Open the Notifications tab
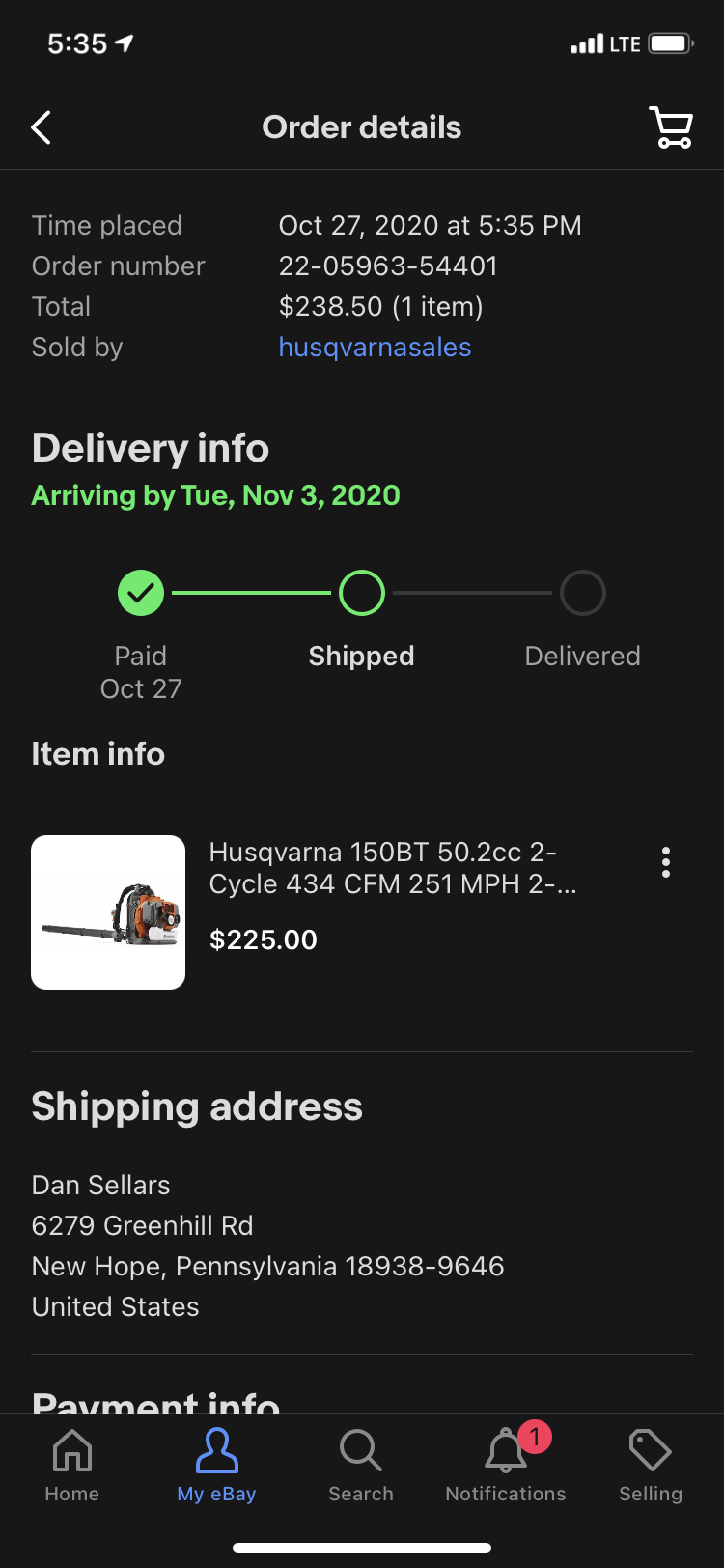 pos(506,1466)
